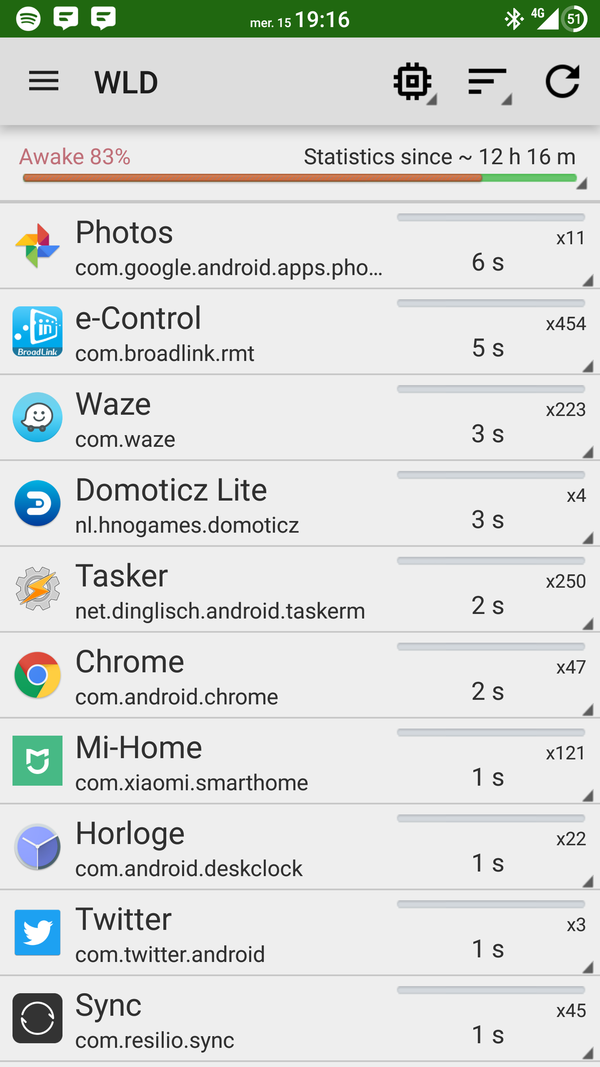
Task: Open the Mi-Home row
Action: tap(300, 760)
